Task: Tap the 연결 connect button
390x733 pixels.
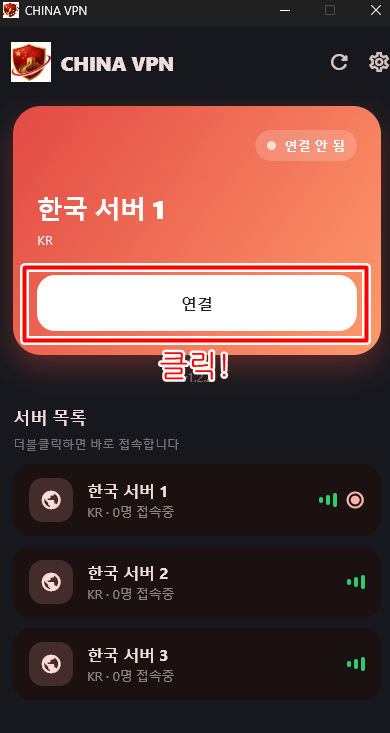Action: (197, 303)
